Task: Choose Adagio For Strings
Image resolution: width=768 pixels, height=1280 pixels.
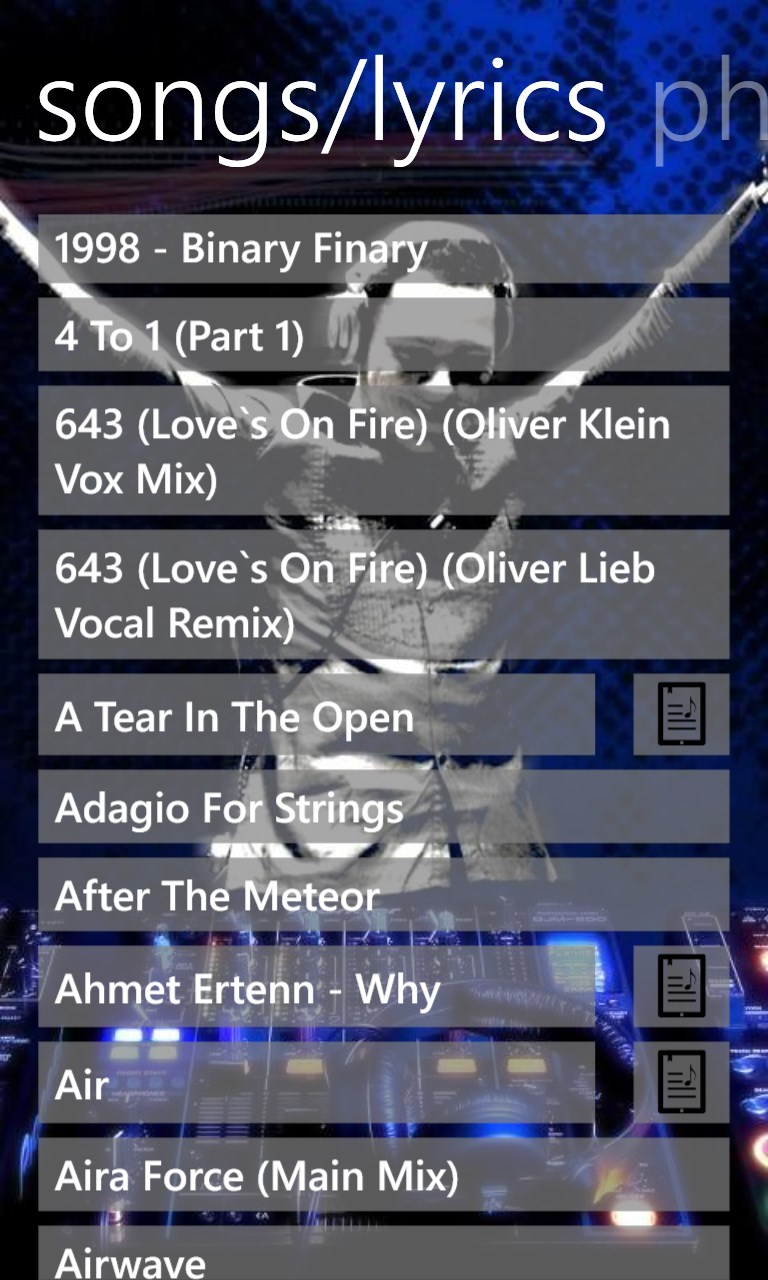Action: (383, 807)
